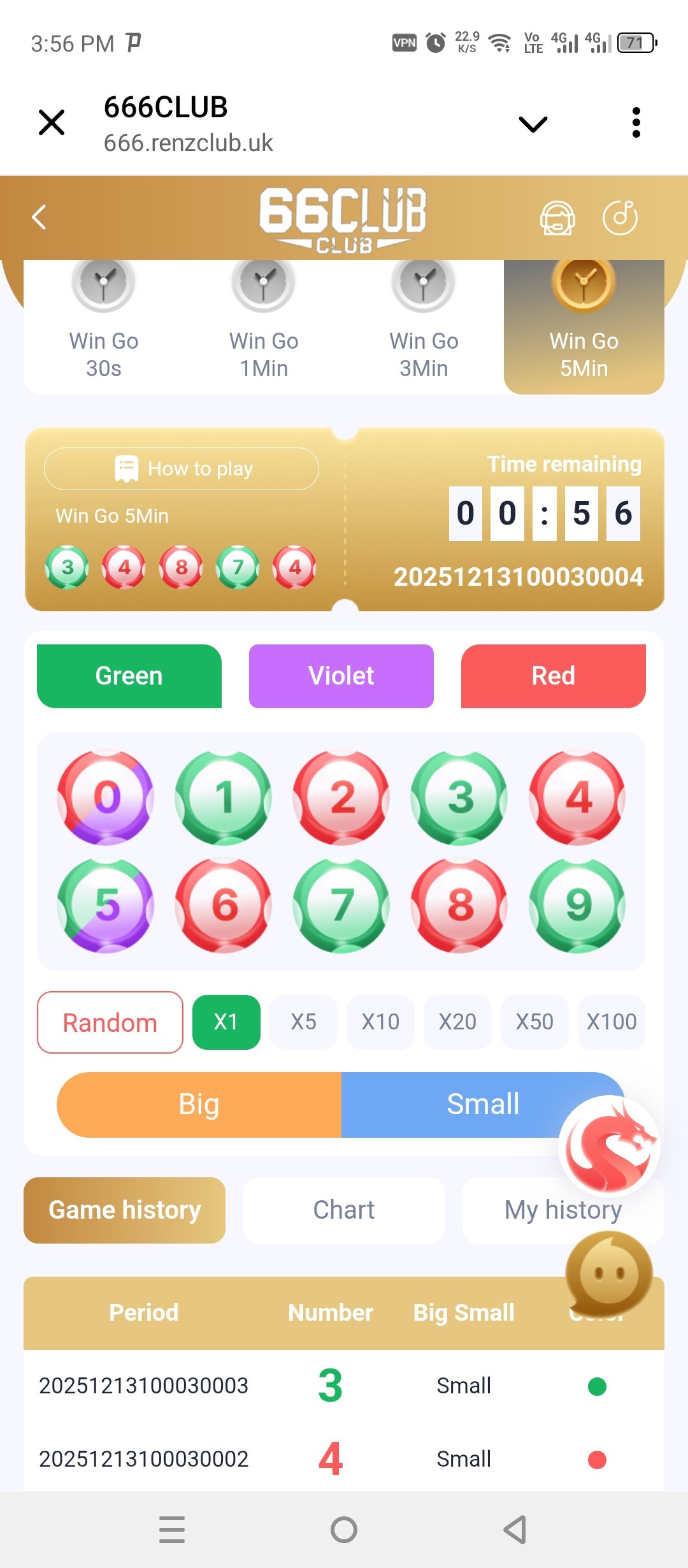Screen dimensions: 688x1568
Task: Open customer support headset icon
Action: [x=557, y=218]
